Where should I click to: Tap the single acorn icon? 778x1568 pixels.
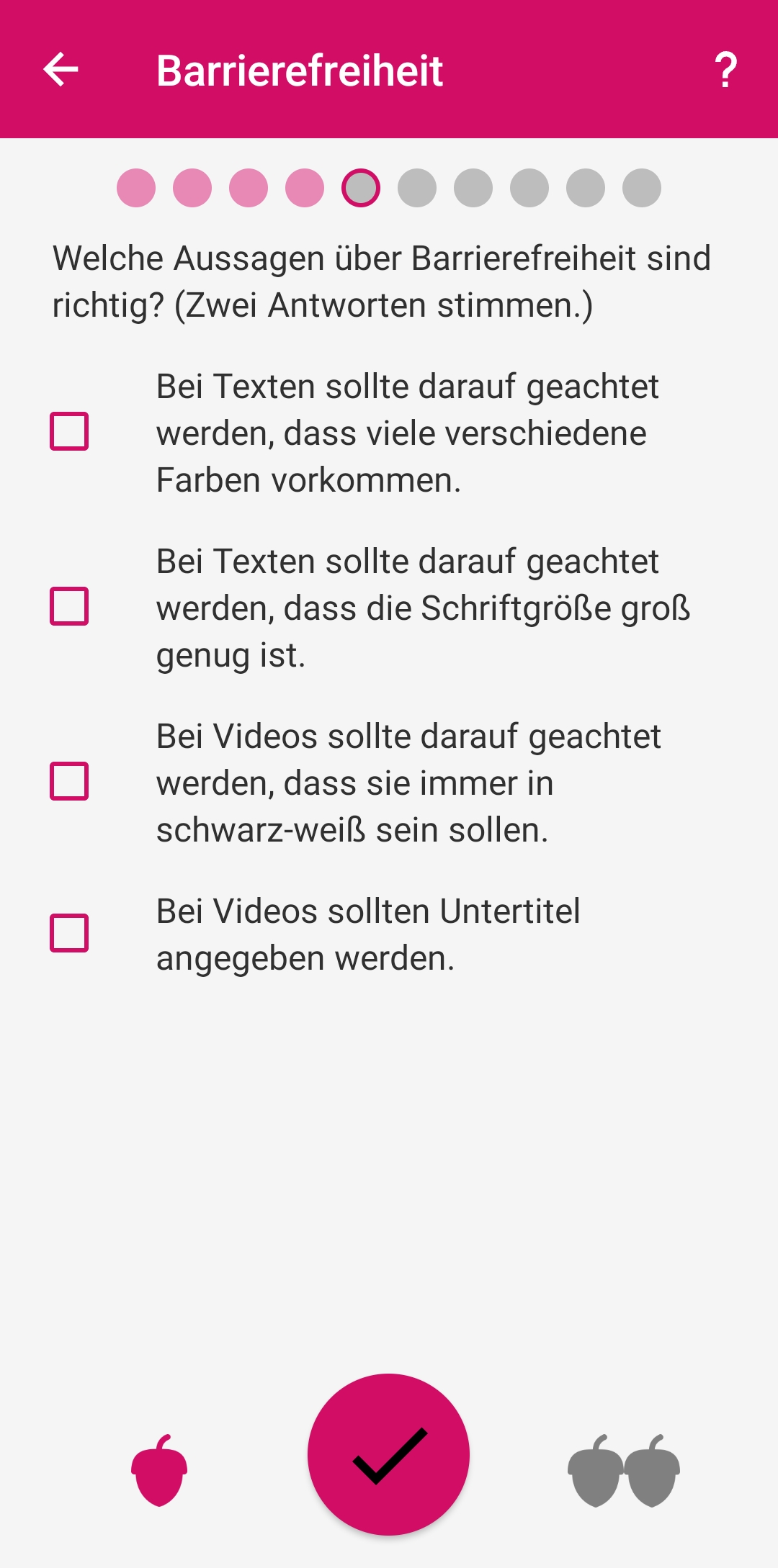coord(159,1470)
